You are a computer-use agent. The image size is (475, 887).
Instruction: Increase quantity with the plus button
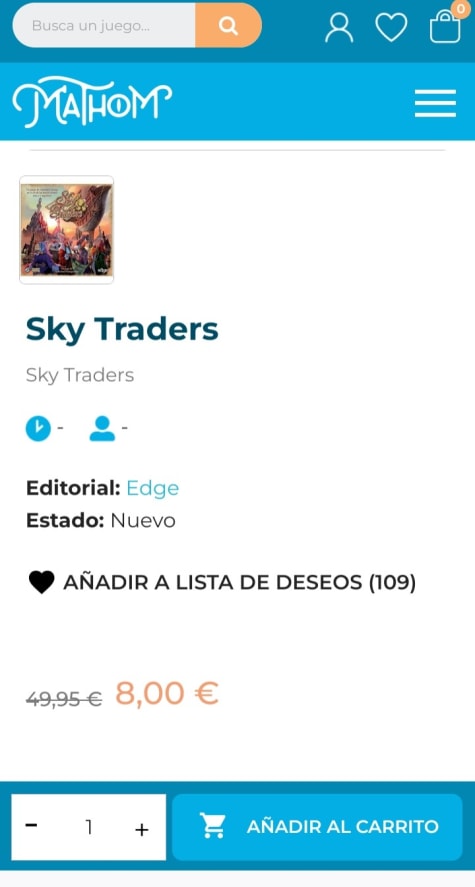pos(141,829)
